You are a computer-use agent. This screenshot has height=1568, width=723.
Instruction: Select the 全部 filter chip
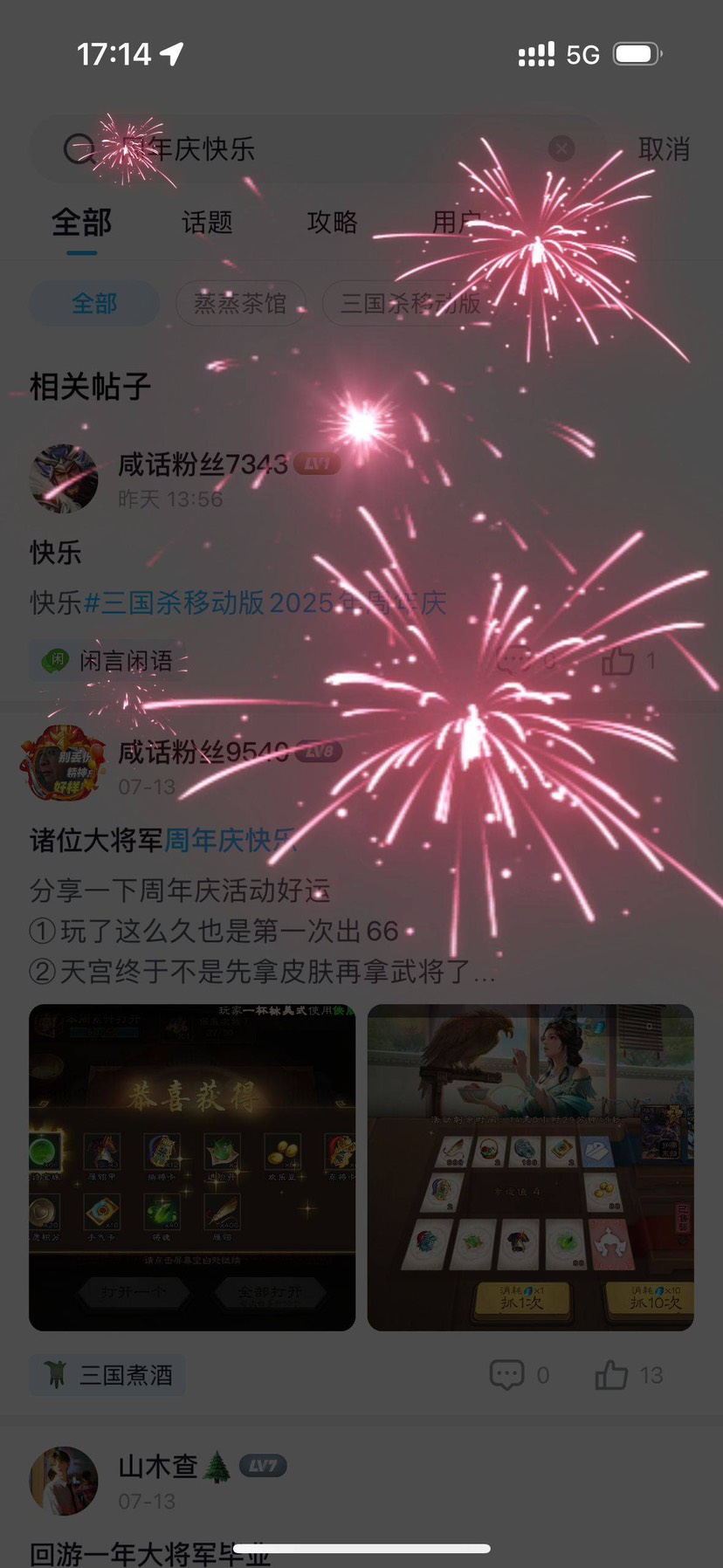point(94,304)
